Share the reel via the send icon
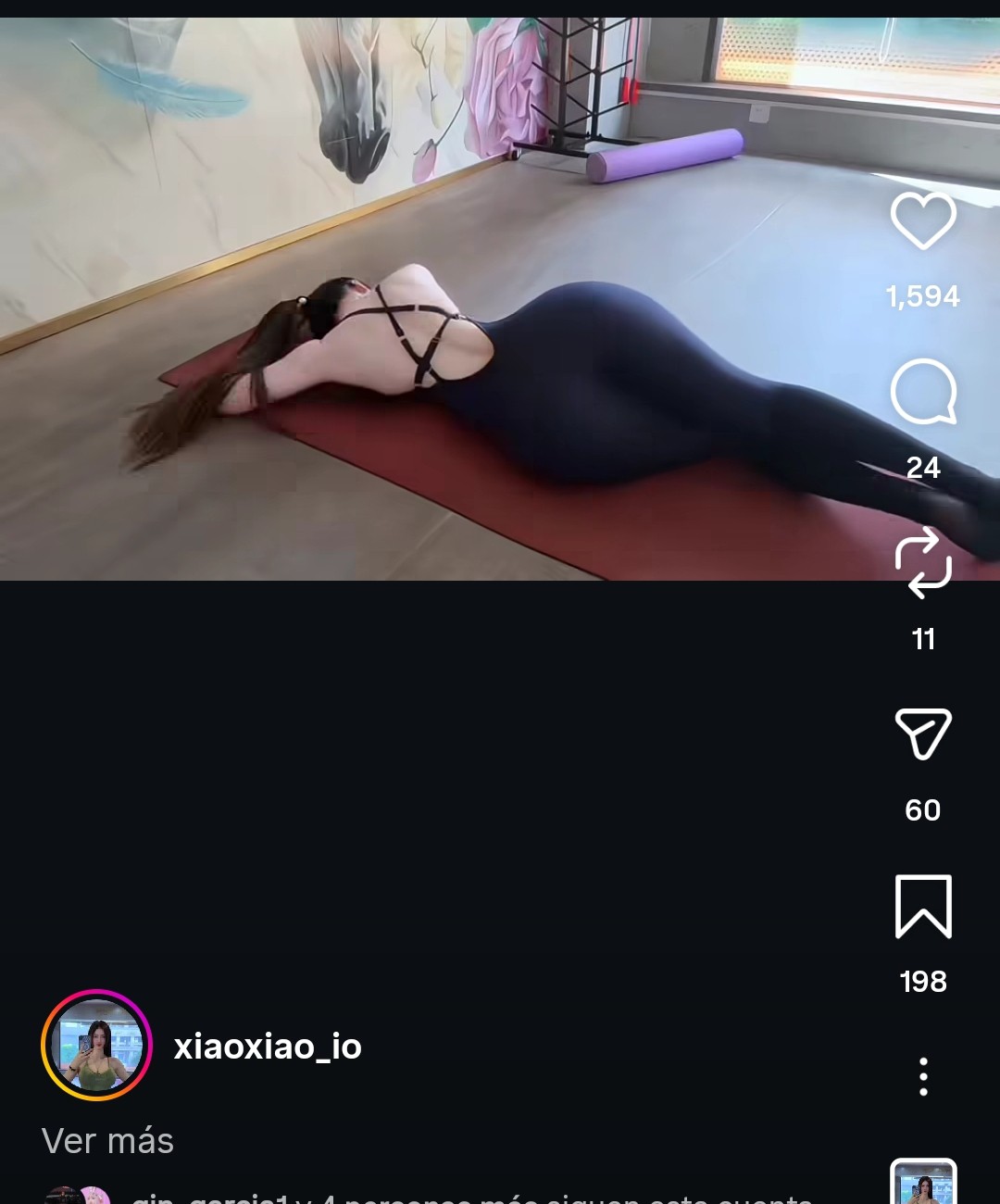1000x1204 pixels. (923, 734)
